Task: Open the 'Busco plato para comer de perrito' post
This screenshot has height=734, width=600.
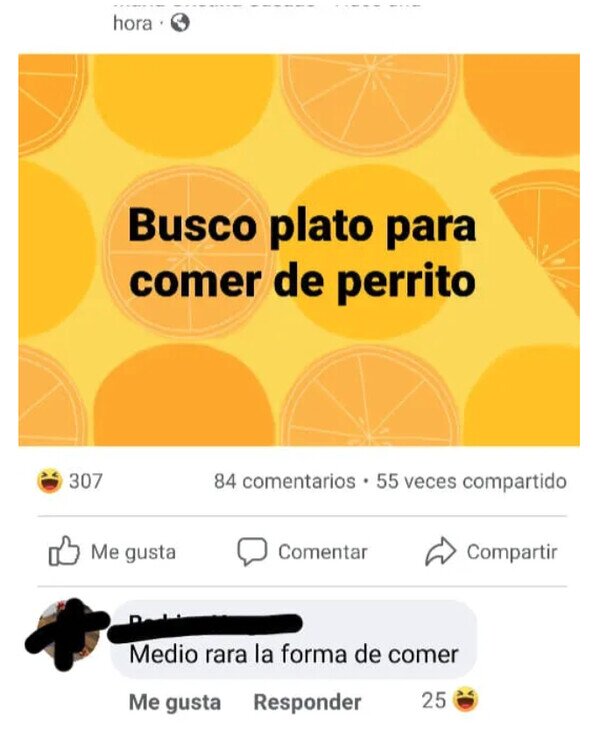Action: [x=299, y=250]
